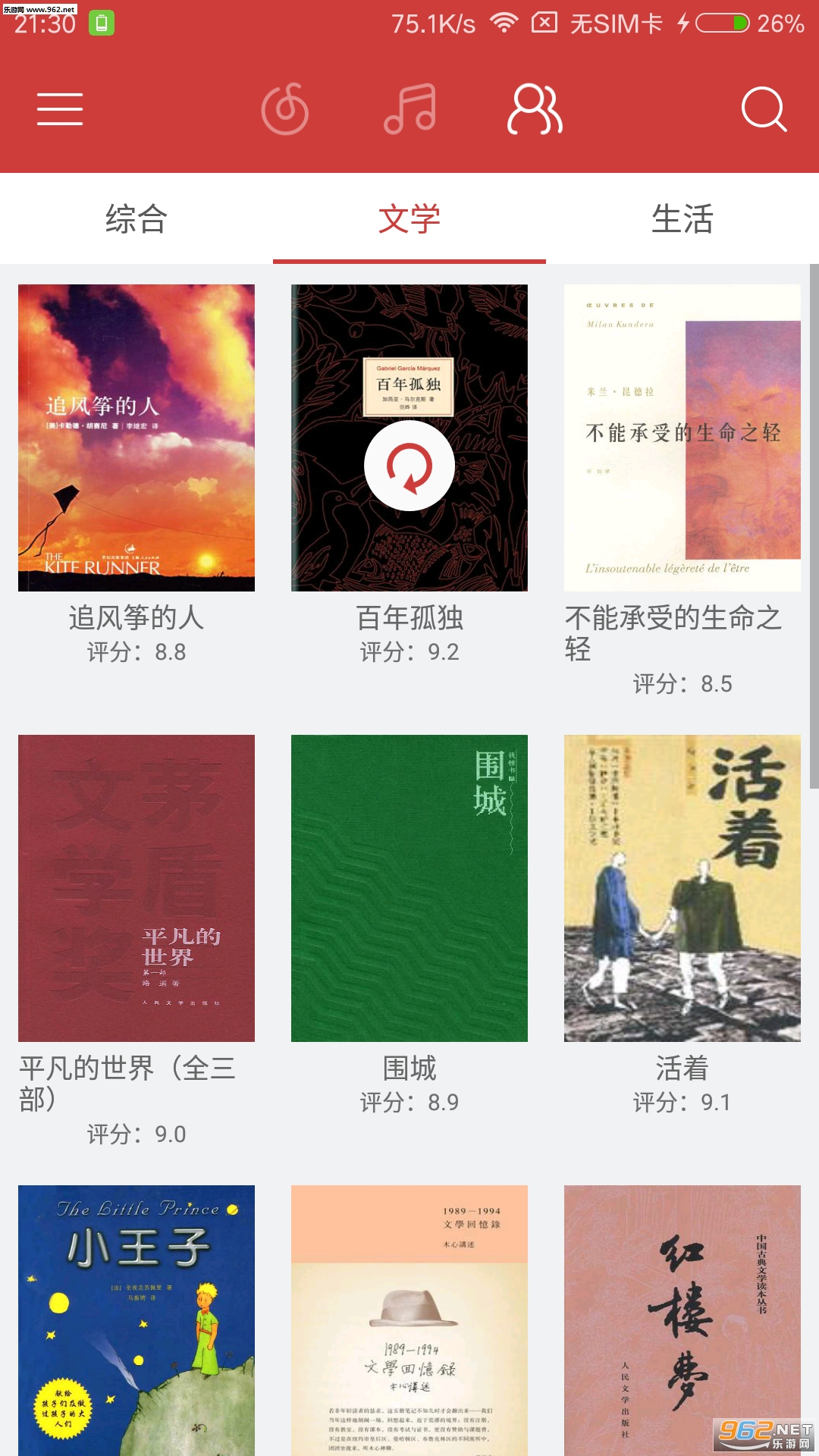Open the book 围城
This screenshot has width=819, height=1456.
click(409, 888)
